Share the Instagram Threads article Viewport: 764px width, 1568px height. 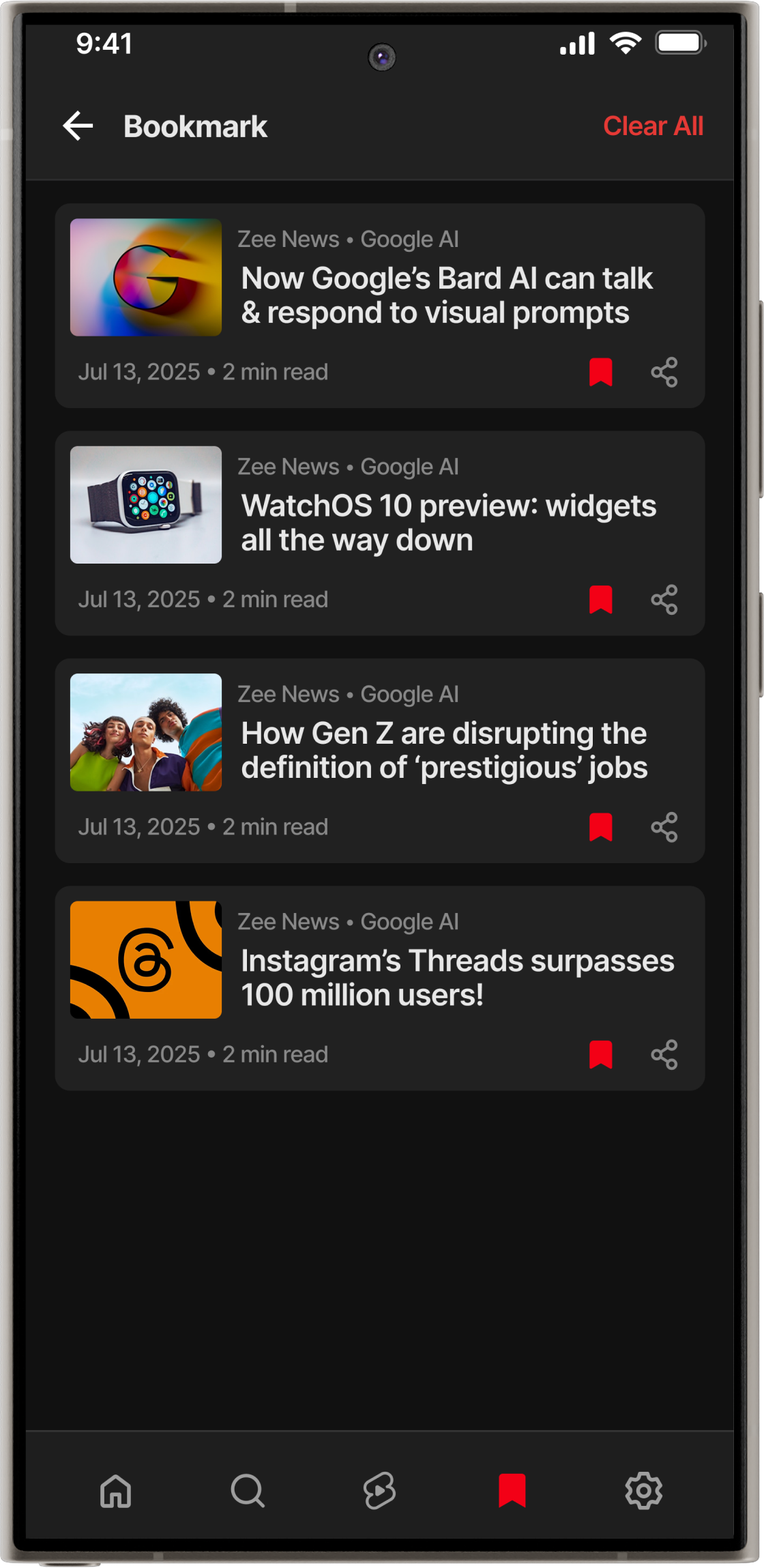(664, 1054)
